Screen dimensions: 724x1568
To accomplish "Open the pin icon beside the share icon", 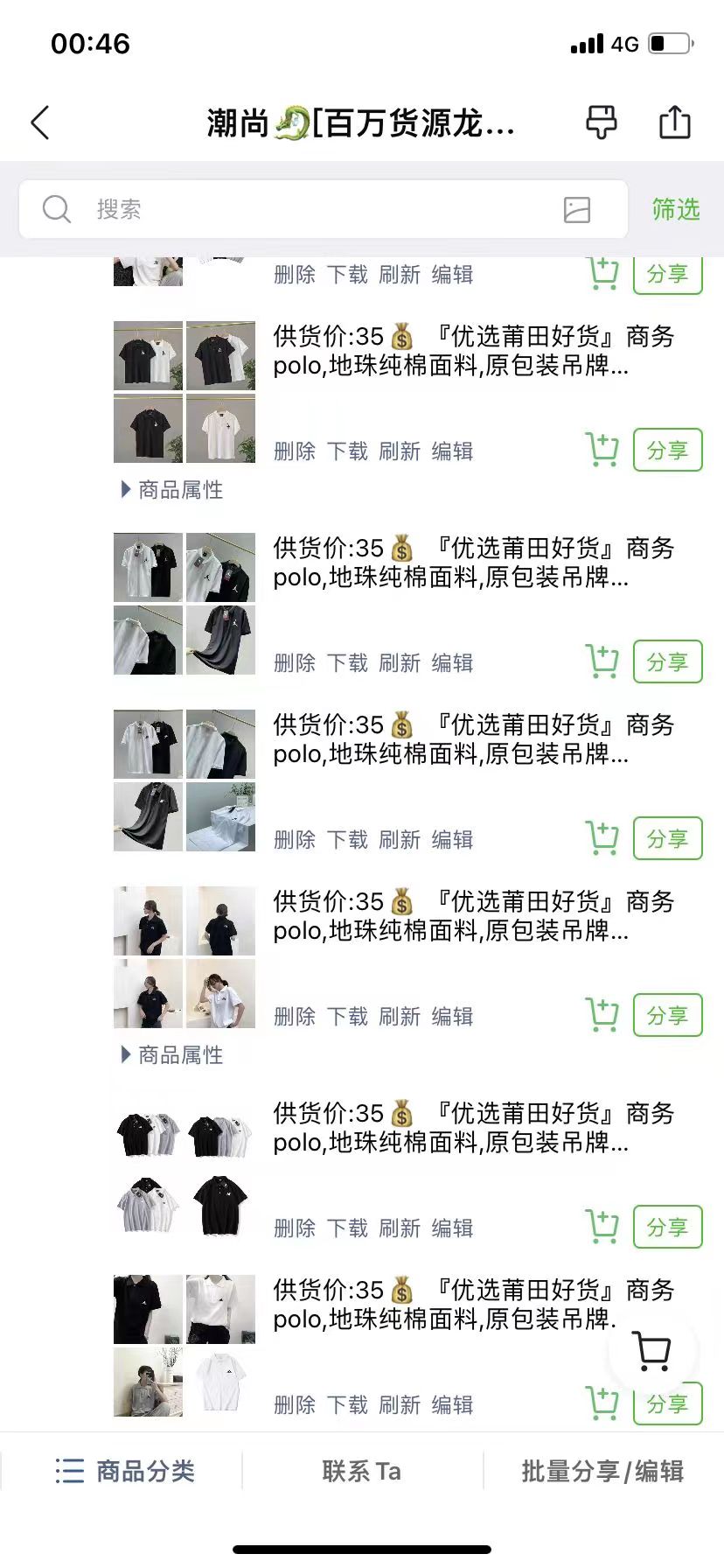I will (601, 122).
